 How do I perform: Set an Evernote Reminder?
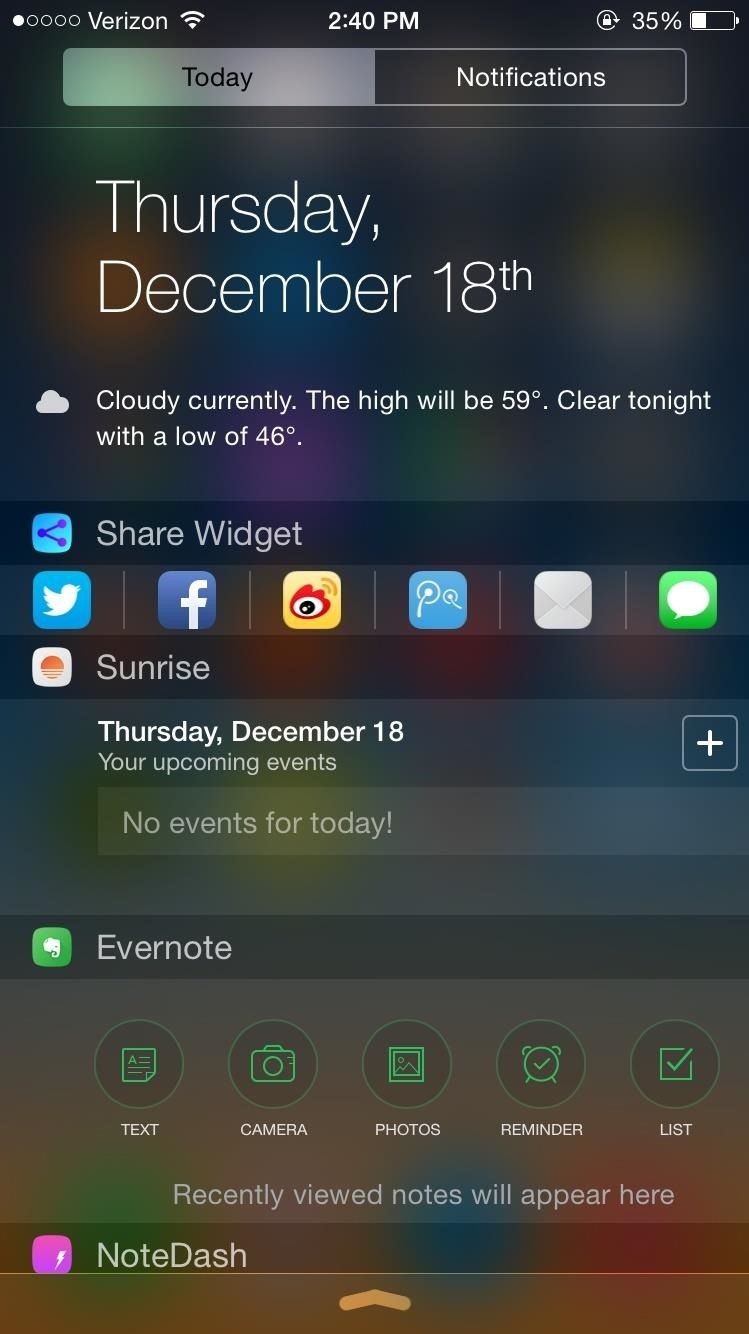(541, 1065)
